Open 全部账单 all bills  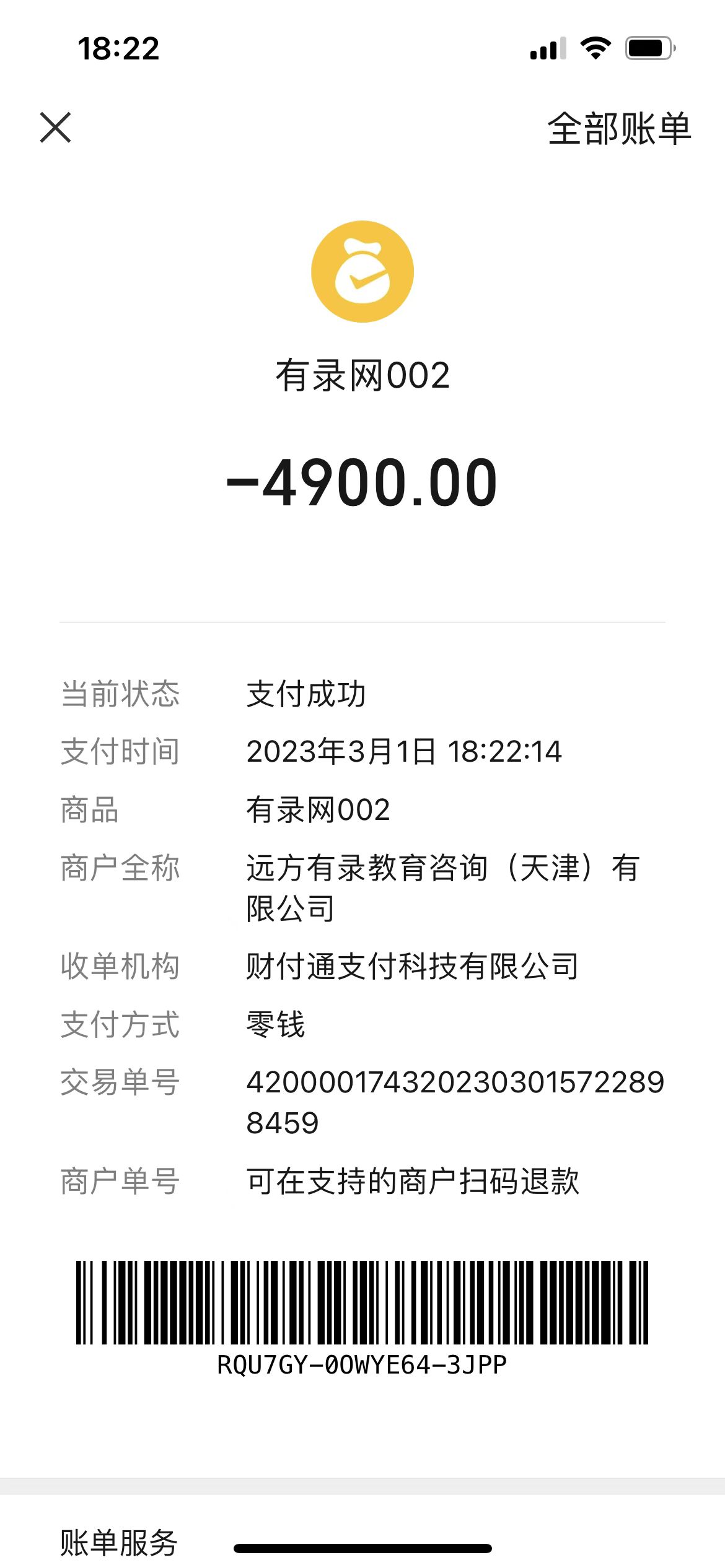[618, 129]
